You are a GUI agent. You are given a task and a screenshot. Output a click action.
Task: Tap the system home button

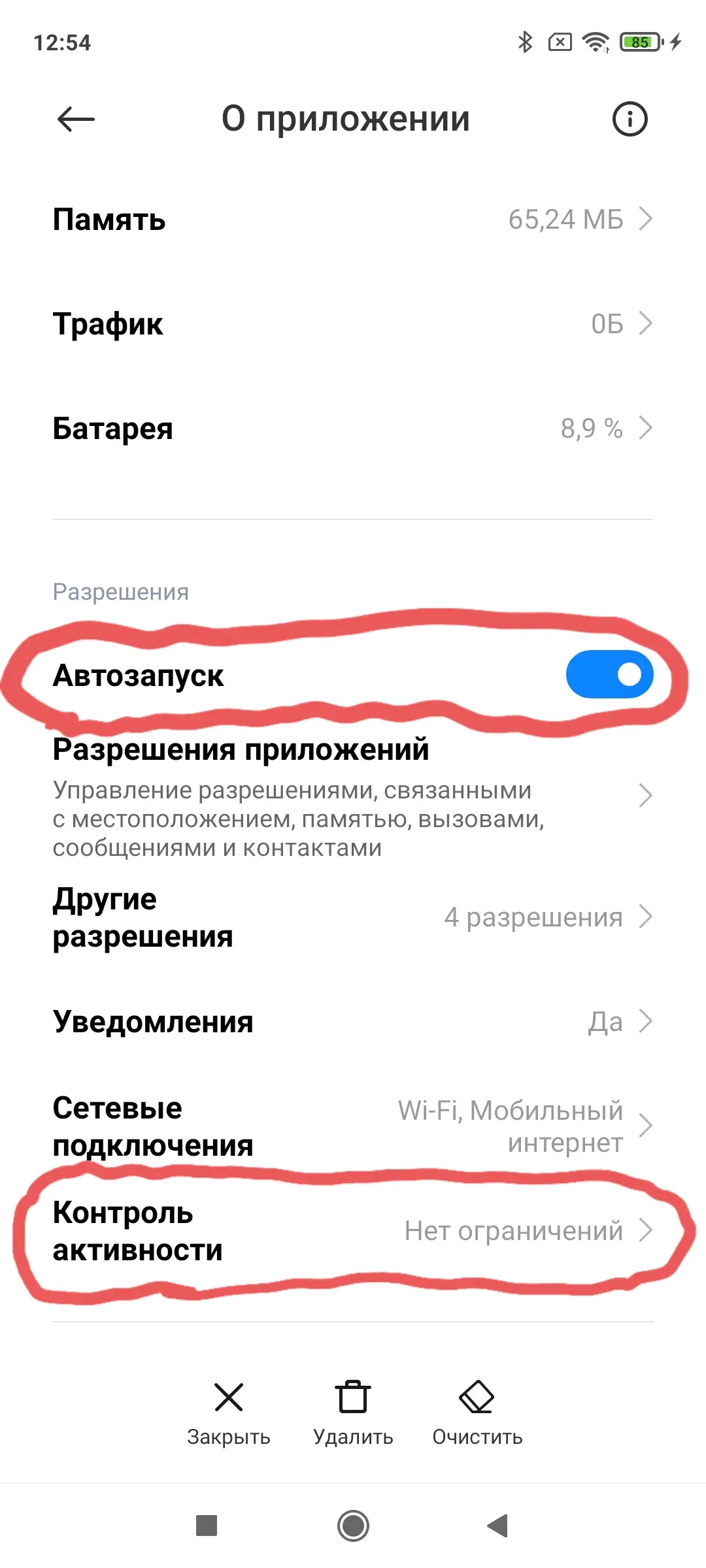click(353, 1526)
